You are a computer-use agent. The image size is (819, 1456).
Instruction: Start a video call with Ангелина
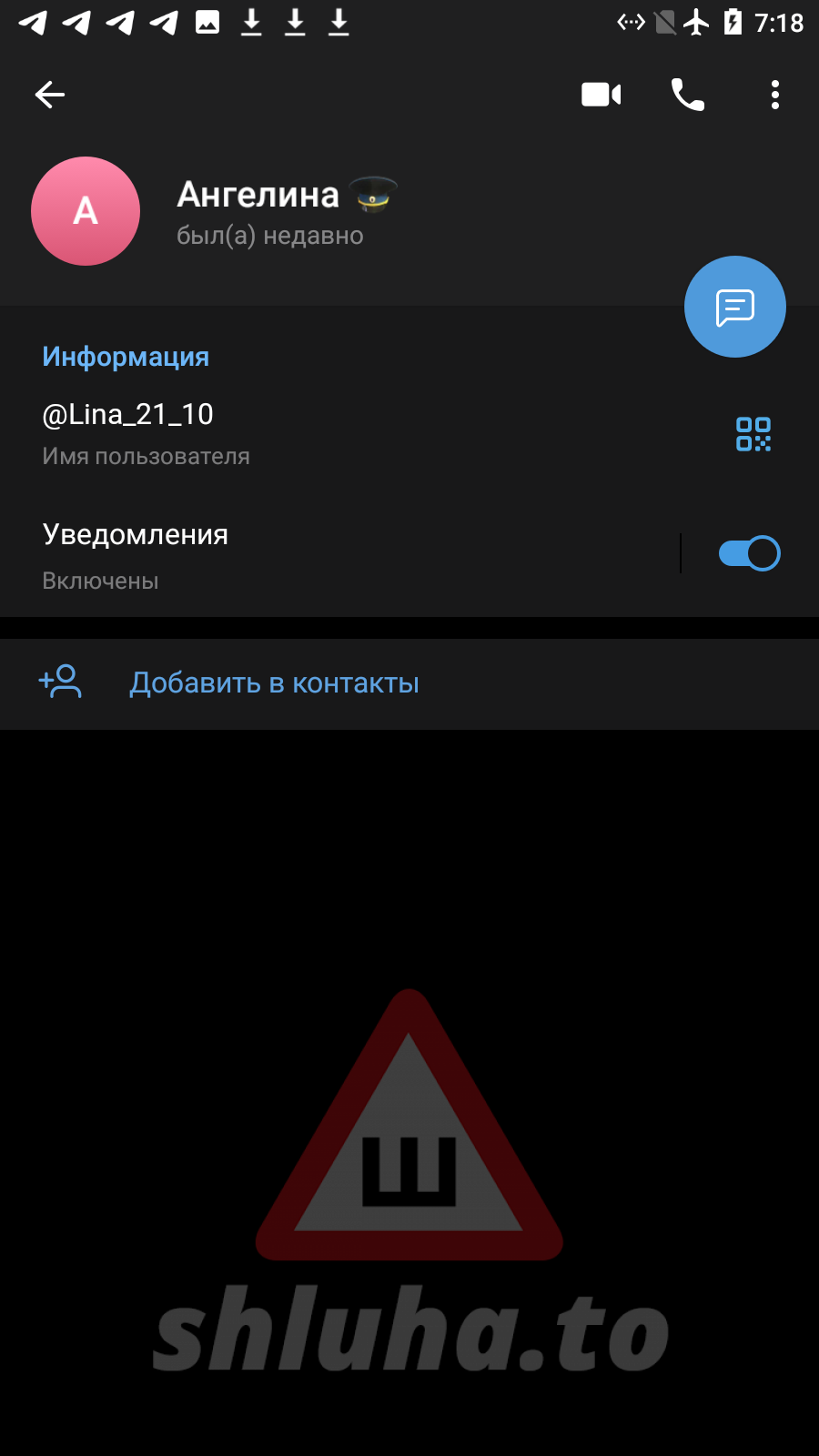click(601, 95)
